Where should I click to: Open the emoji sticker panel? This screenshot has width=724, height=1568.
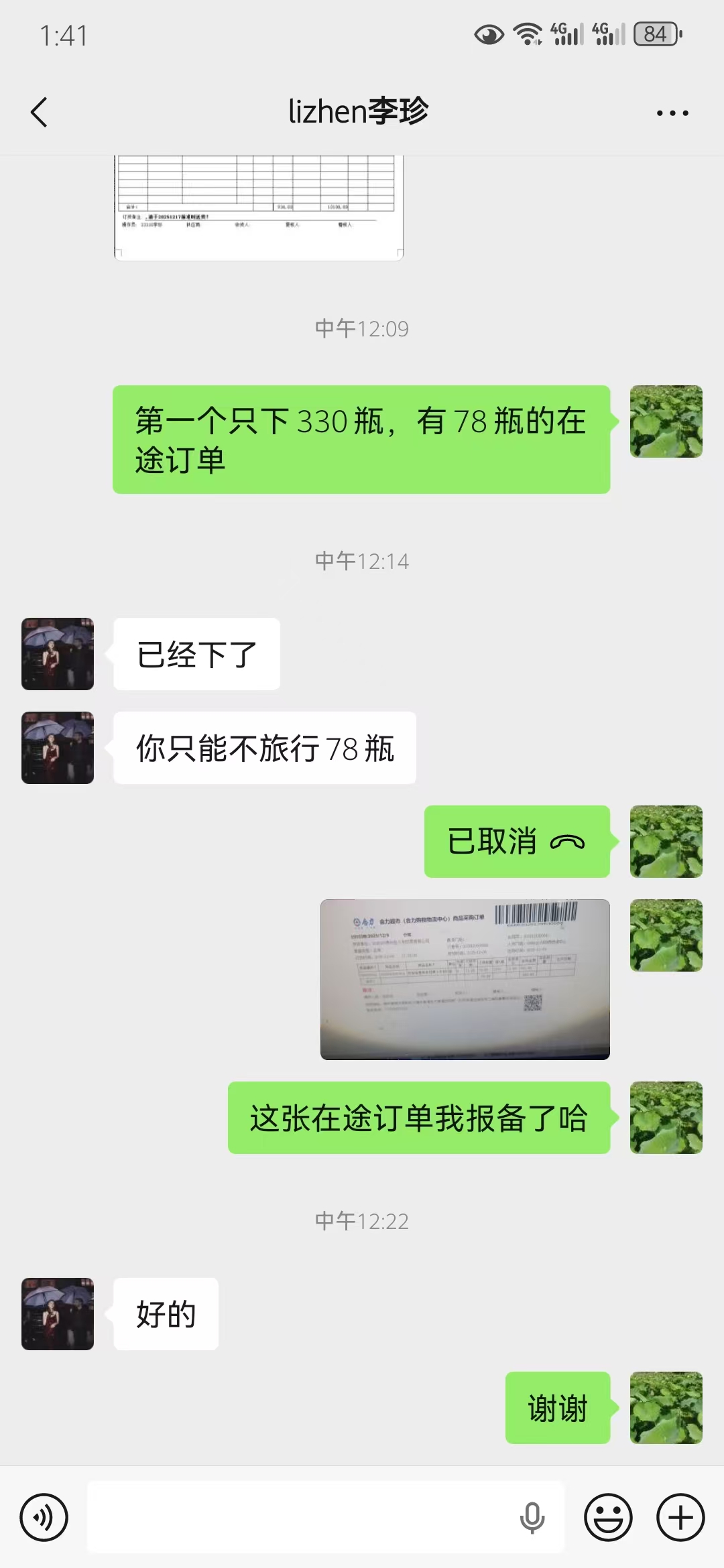[608, 1517]
